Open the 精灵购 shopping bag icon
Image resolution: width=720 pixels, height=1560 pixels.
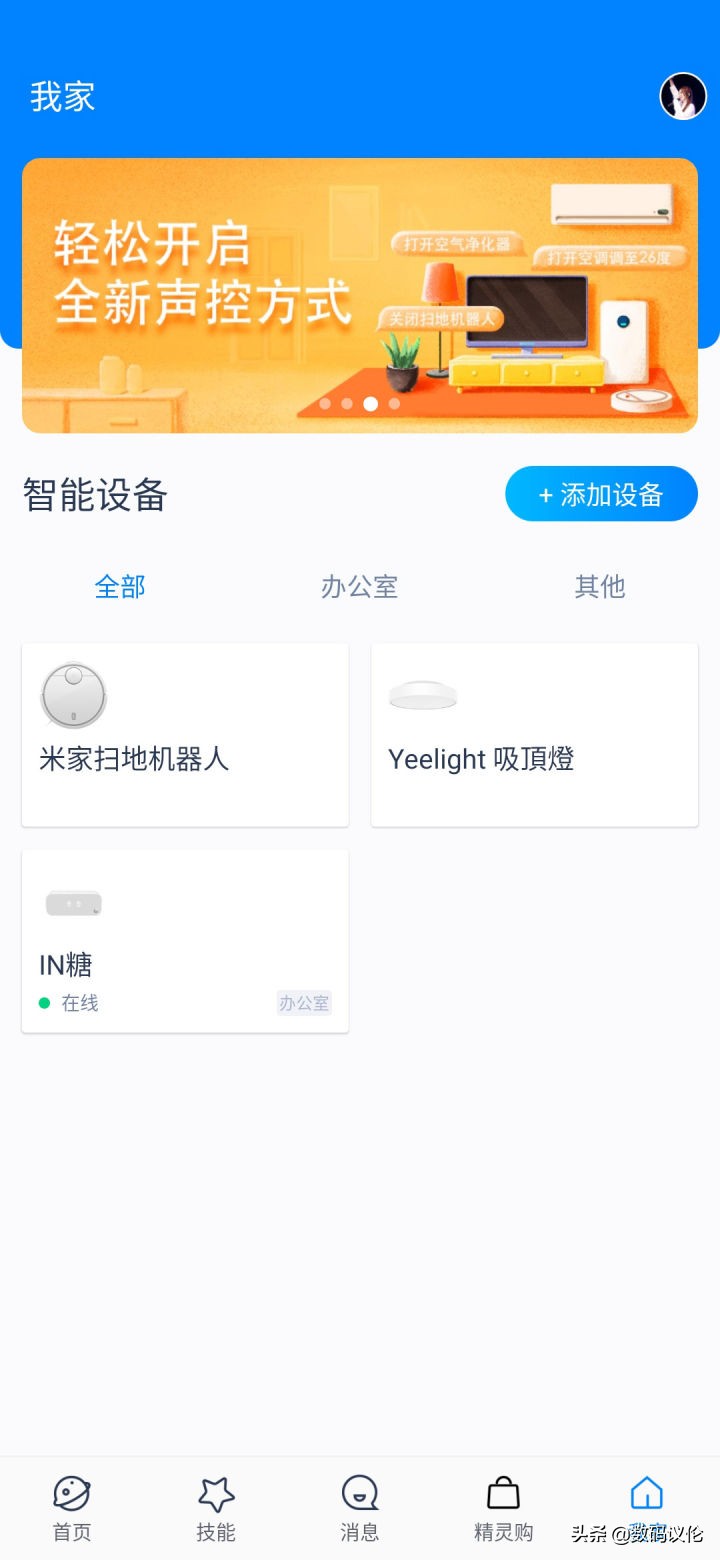tap(502, 1493)
